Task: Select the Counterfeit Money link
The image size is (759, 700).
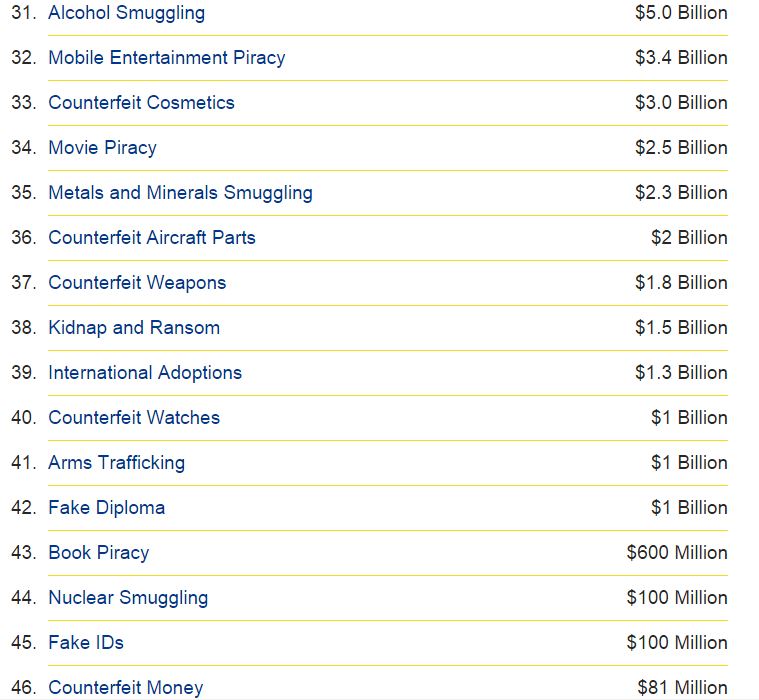Action: 126,688
